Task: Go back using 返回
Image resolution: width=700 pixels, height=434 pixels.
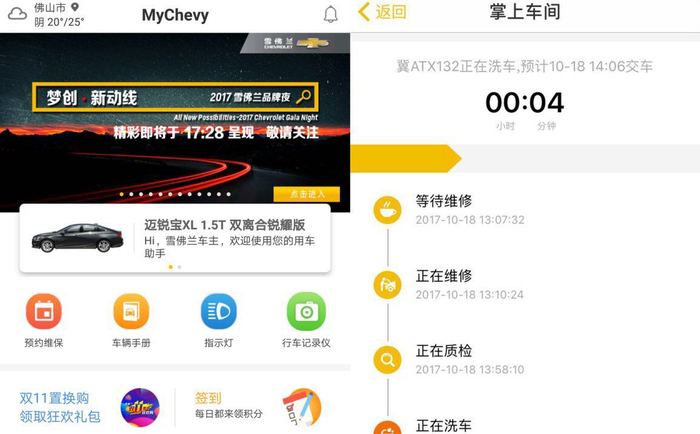Action: tap(382, 12)
